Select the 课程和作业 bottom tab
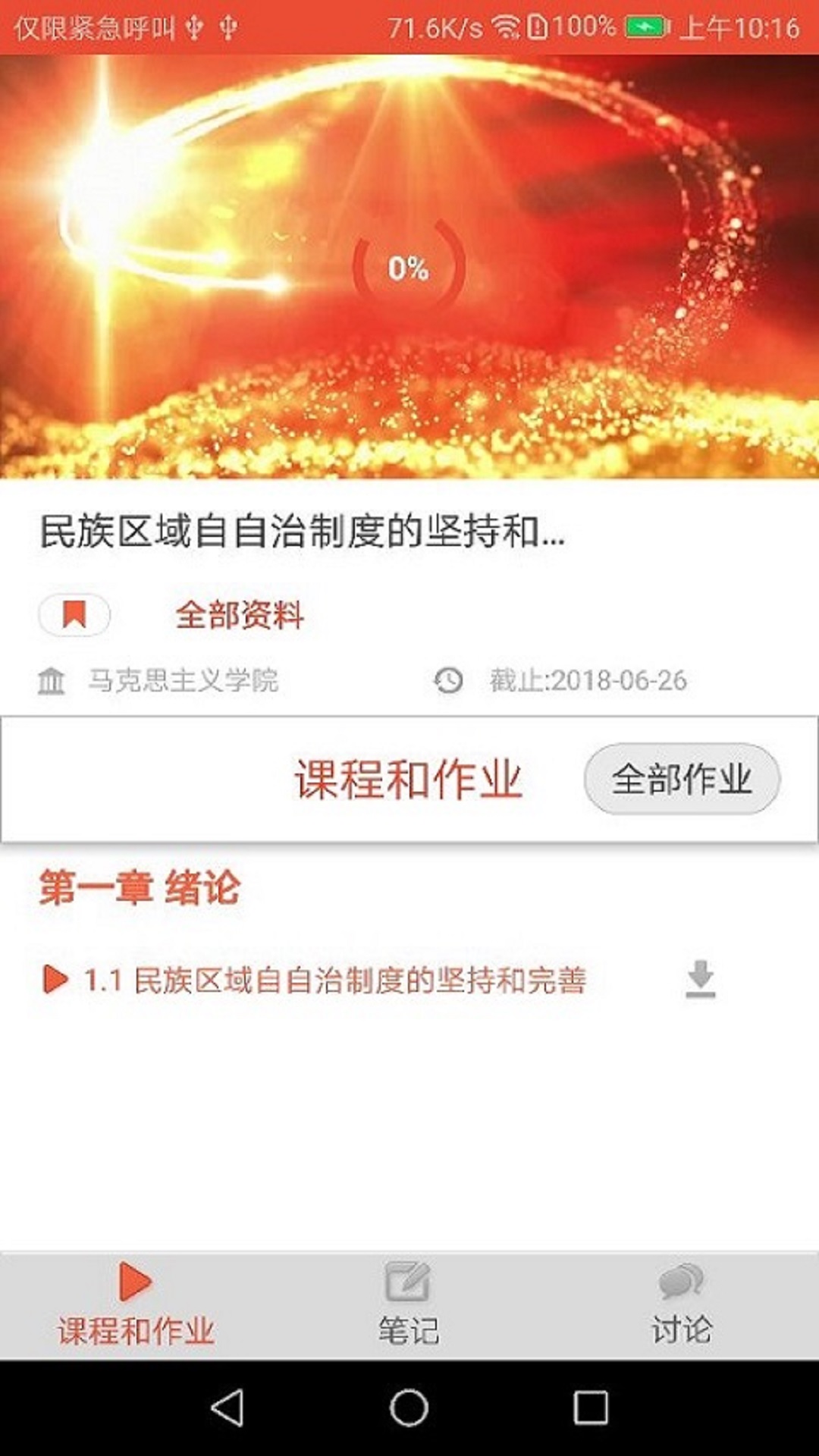Viewport: 819px width, 1456px height. [x=136, y=1304]
